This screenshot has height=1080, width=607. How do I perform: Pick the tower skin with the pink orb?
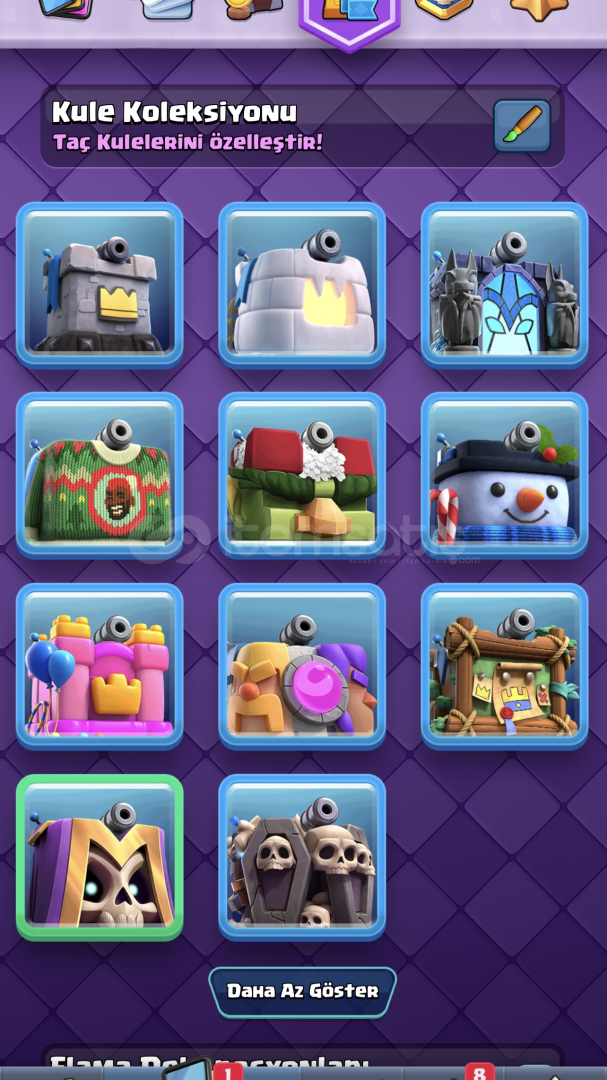[x=302, y=667]
